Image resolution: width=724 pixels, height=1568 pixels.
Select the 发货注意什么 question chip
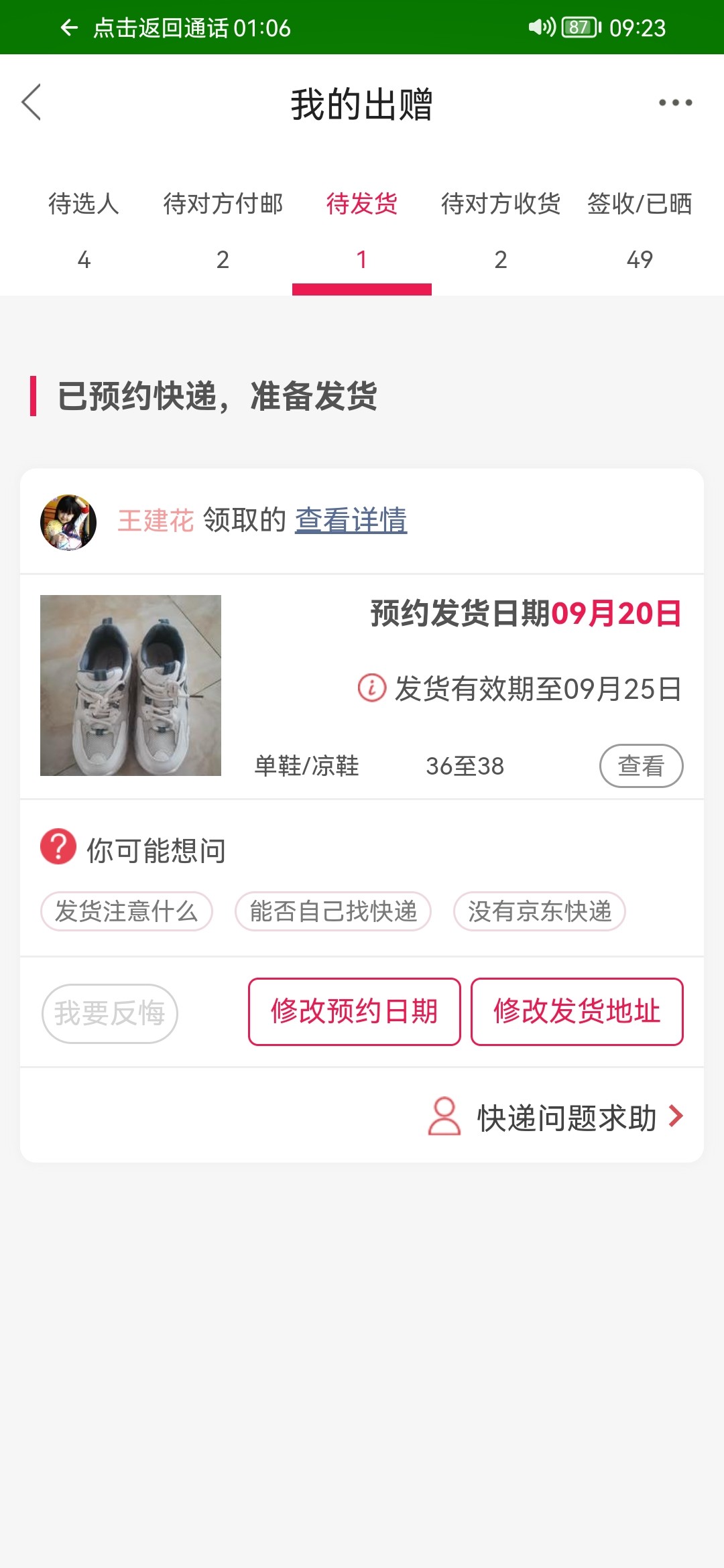point(127,911)
